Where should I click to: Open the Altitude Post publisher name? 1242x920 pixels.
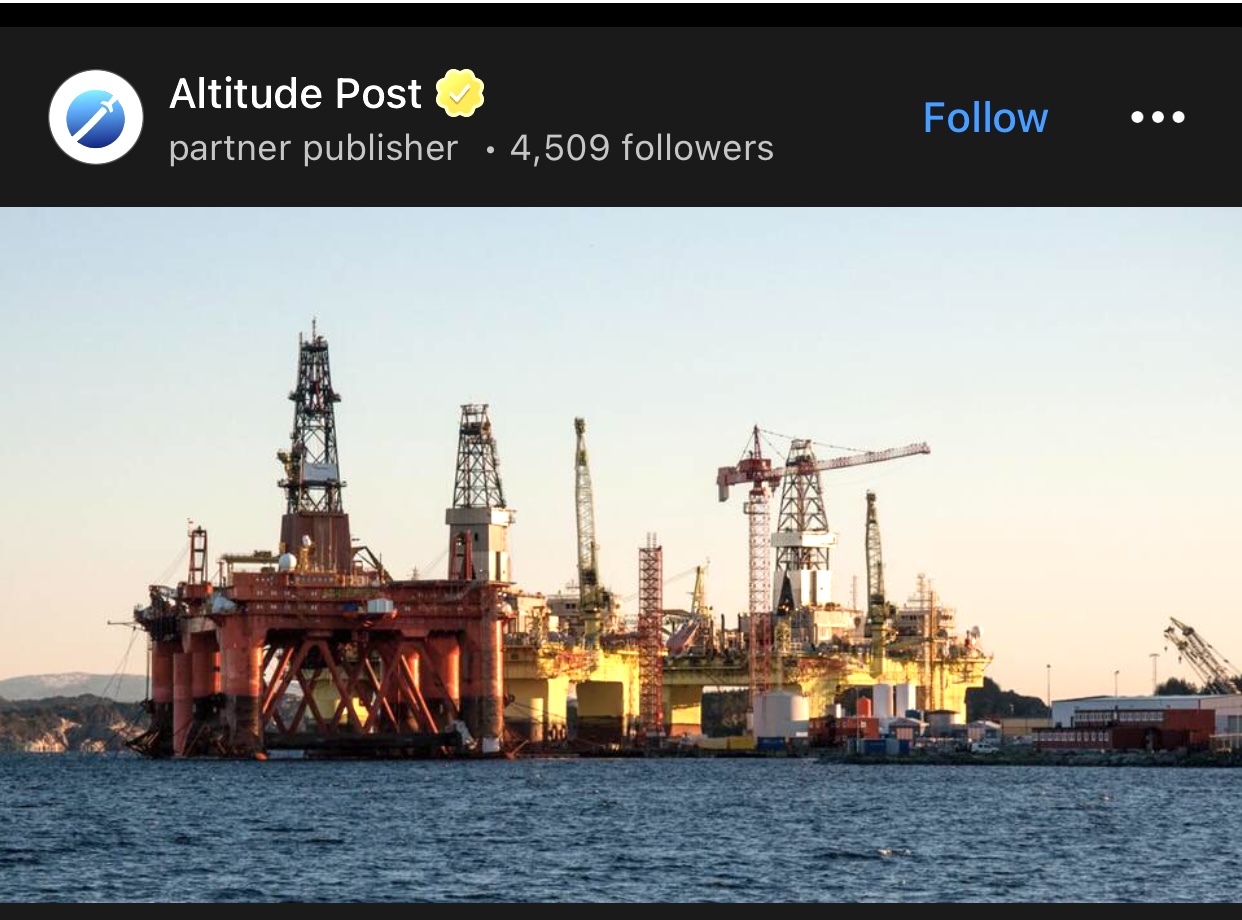click(296, 94)
